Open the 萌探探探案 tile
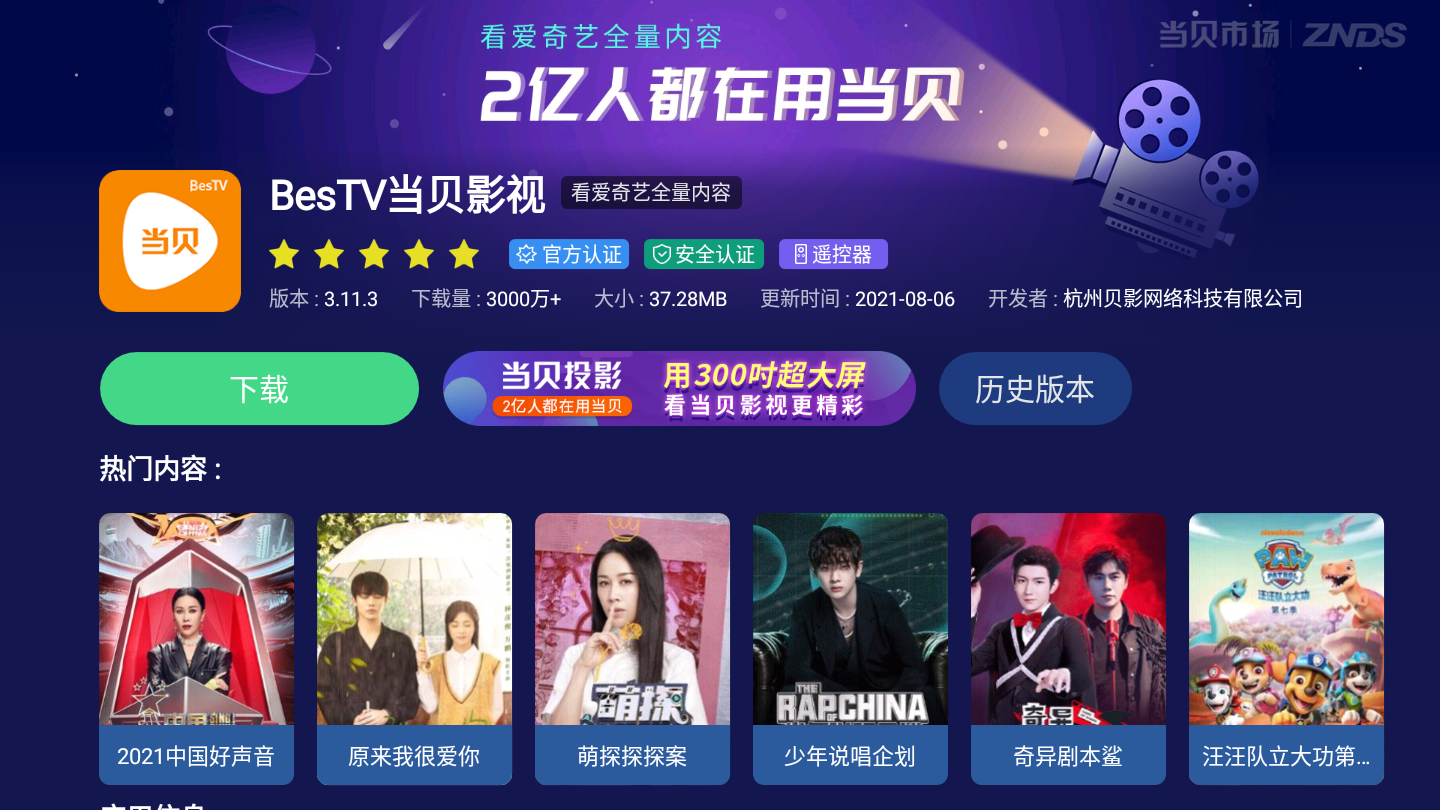 pos(632,648)
